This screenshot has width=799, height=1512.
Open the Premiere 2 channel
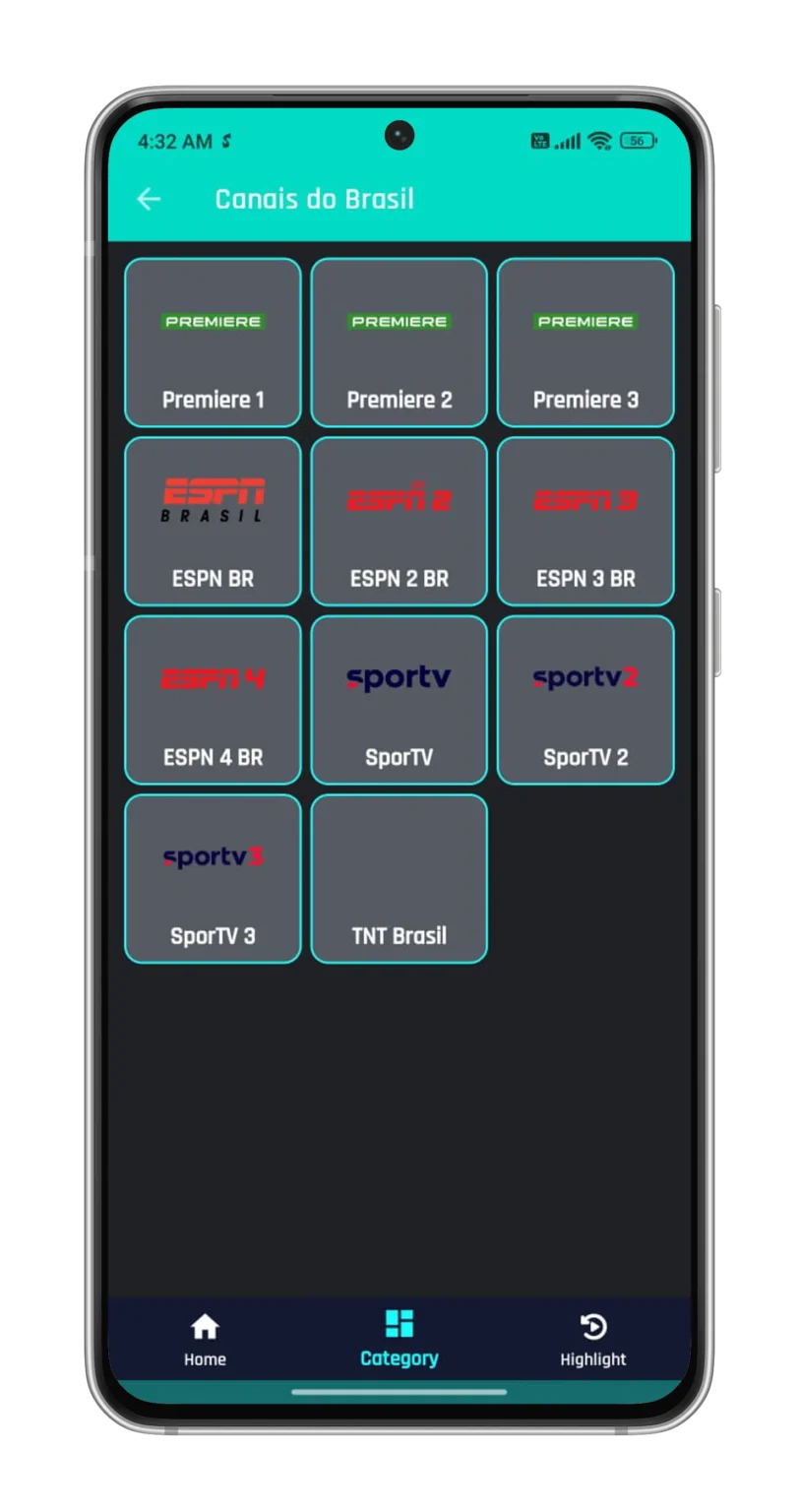click(x=399, y=343)
